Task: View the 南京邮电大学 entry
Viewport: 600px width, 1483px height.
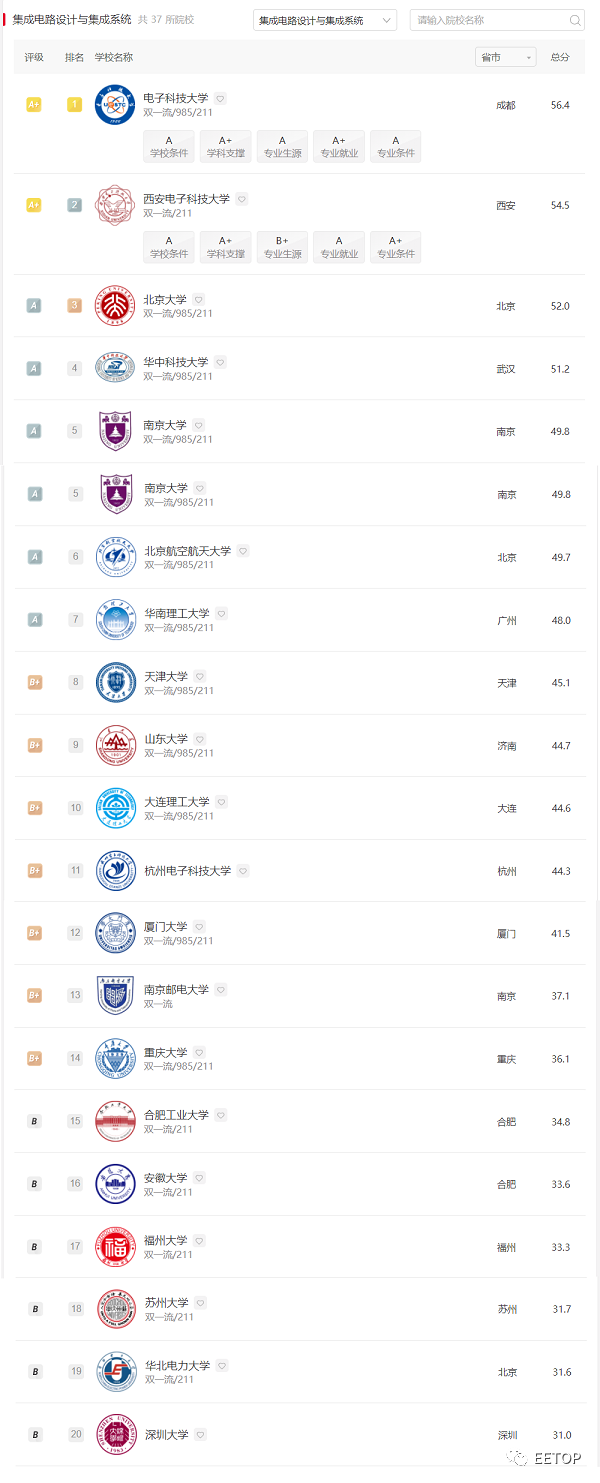Action: click(x=176, y=990)
